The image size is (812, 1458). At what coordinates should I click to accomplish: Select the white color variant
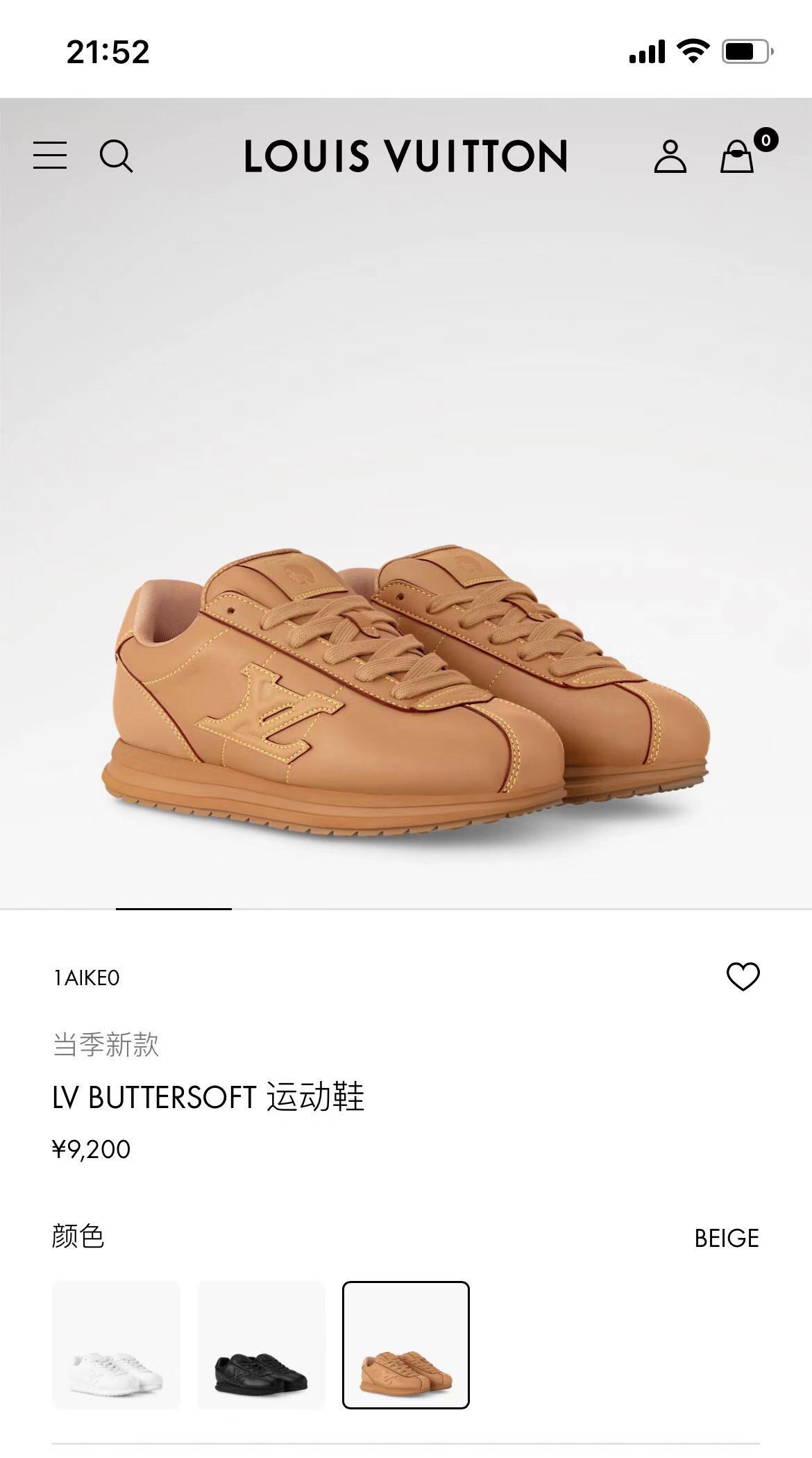(x=116, y=1345)
